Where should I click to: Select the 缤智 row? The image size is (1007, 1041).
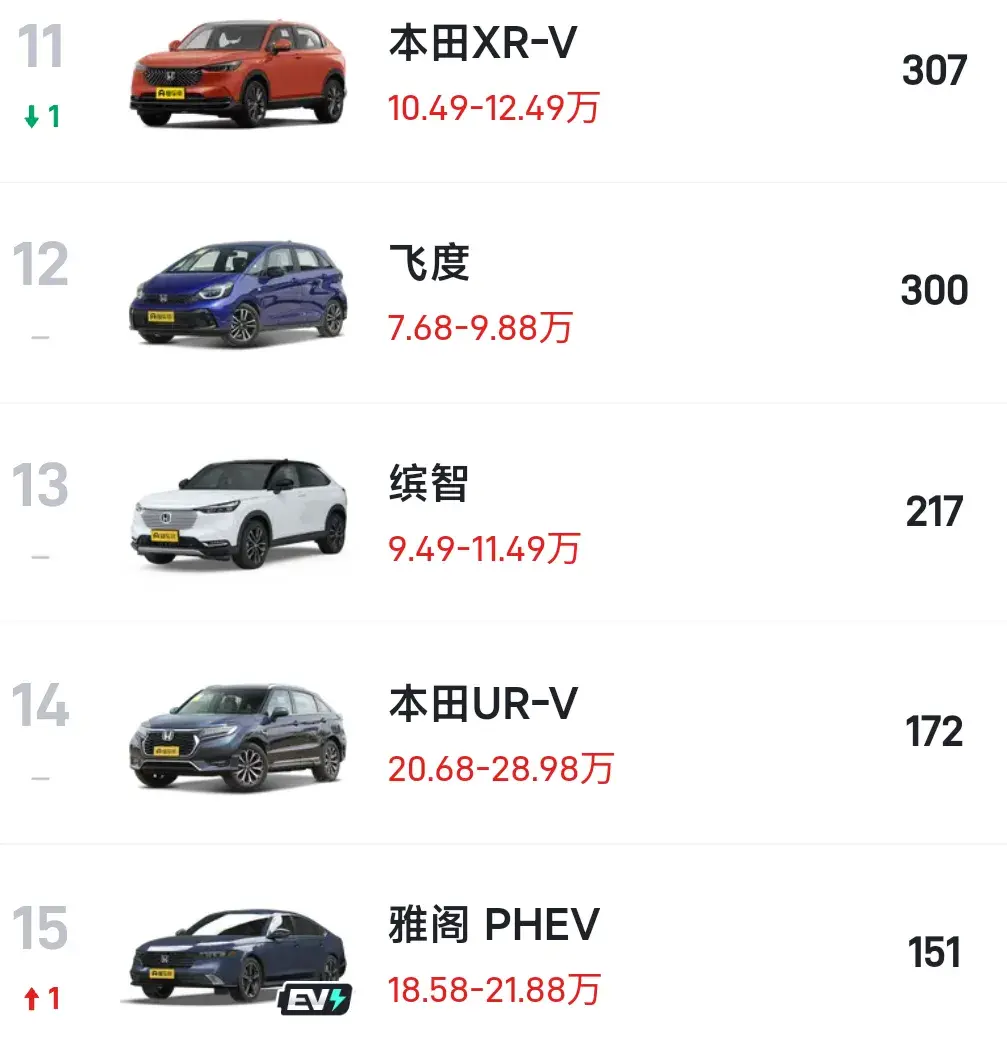pyautogui.click(x=429, y=485)
